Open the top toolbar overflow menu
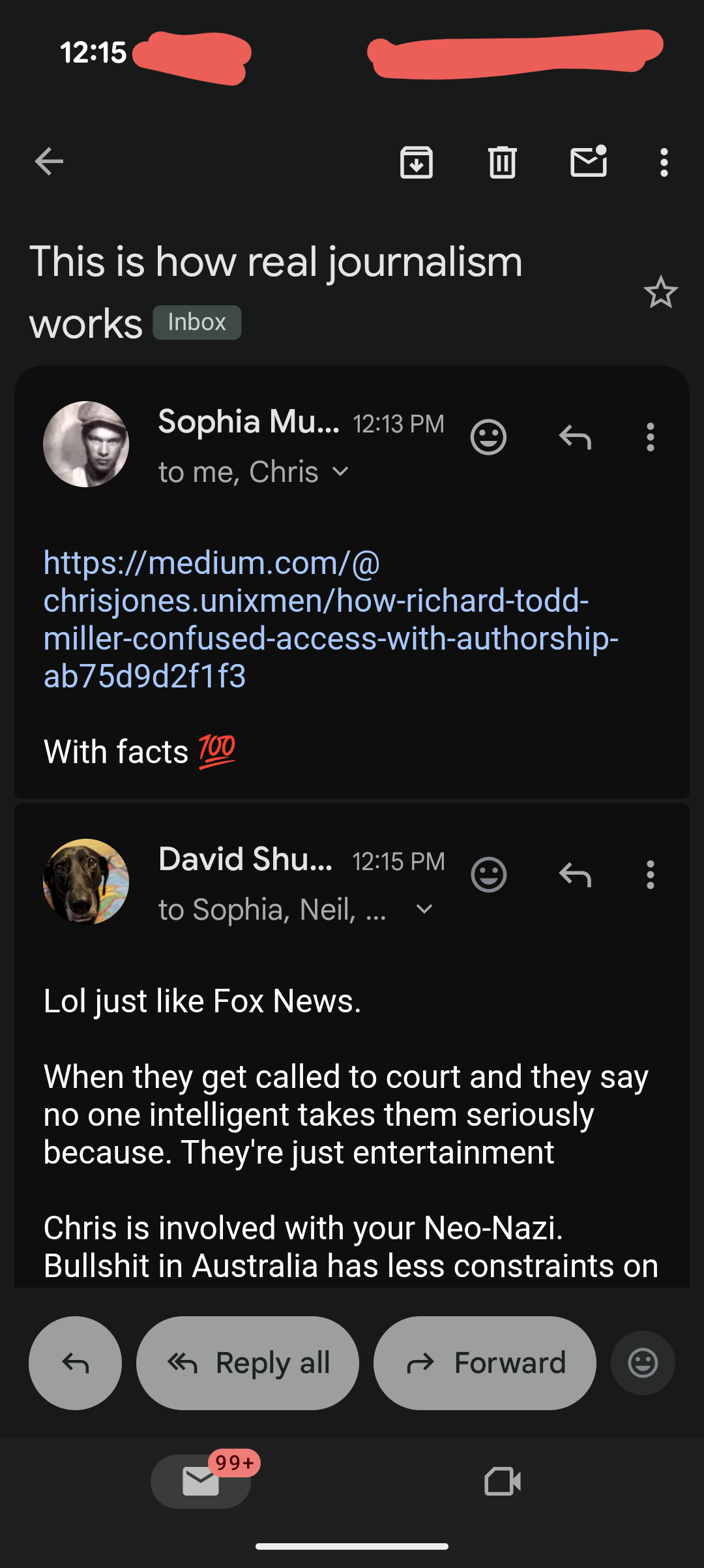This screenshot has width=704, height=1568. click(x=664, y=162)
